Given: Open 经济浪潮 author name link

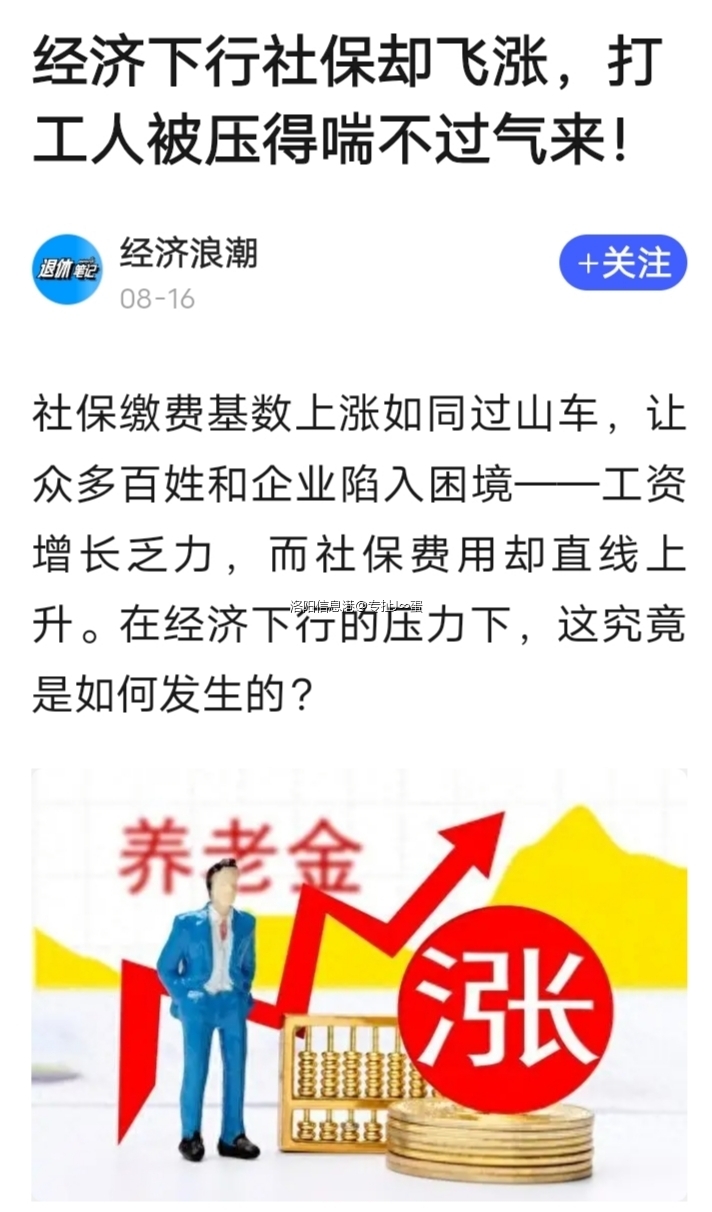Looking at the screenshot, I should [x=188, y=253].
